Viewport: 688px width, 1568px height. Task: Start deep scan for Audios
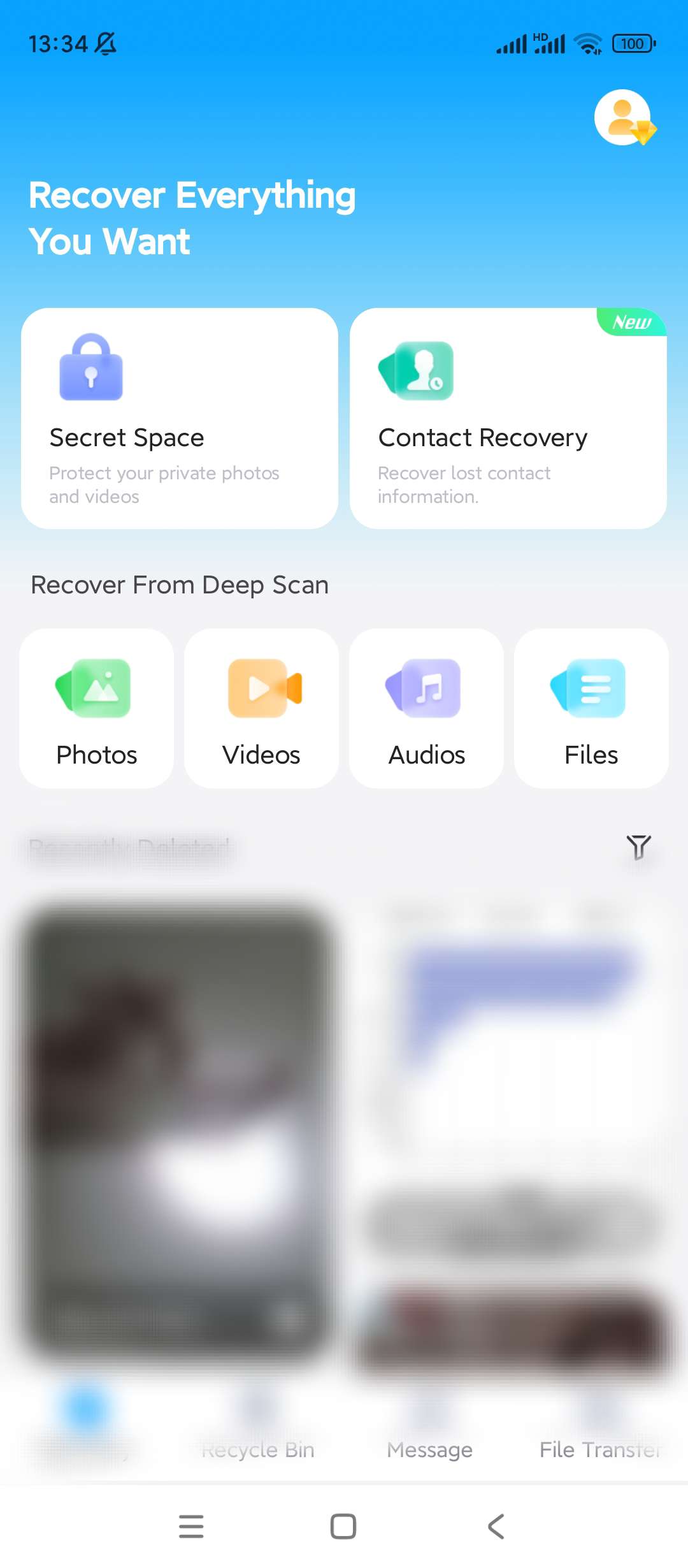point(426,708)
